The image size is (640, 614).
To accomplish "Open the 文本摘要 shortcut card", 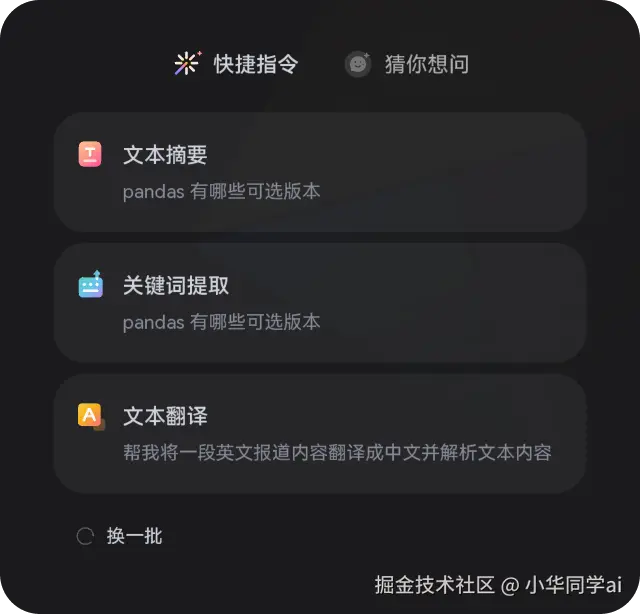I will (x=319, y=172).
